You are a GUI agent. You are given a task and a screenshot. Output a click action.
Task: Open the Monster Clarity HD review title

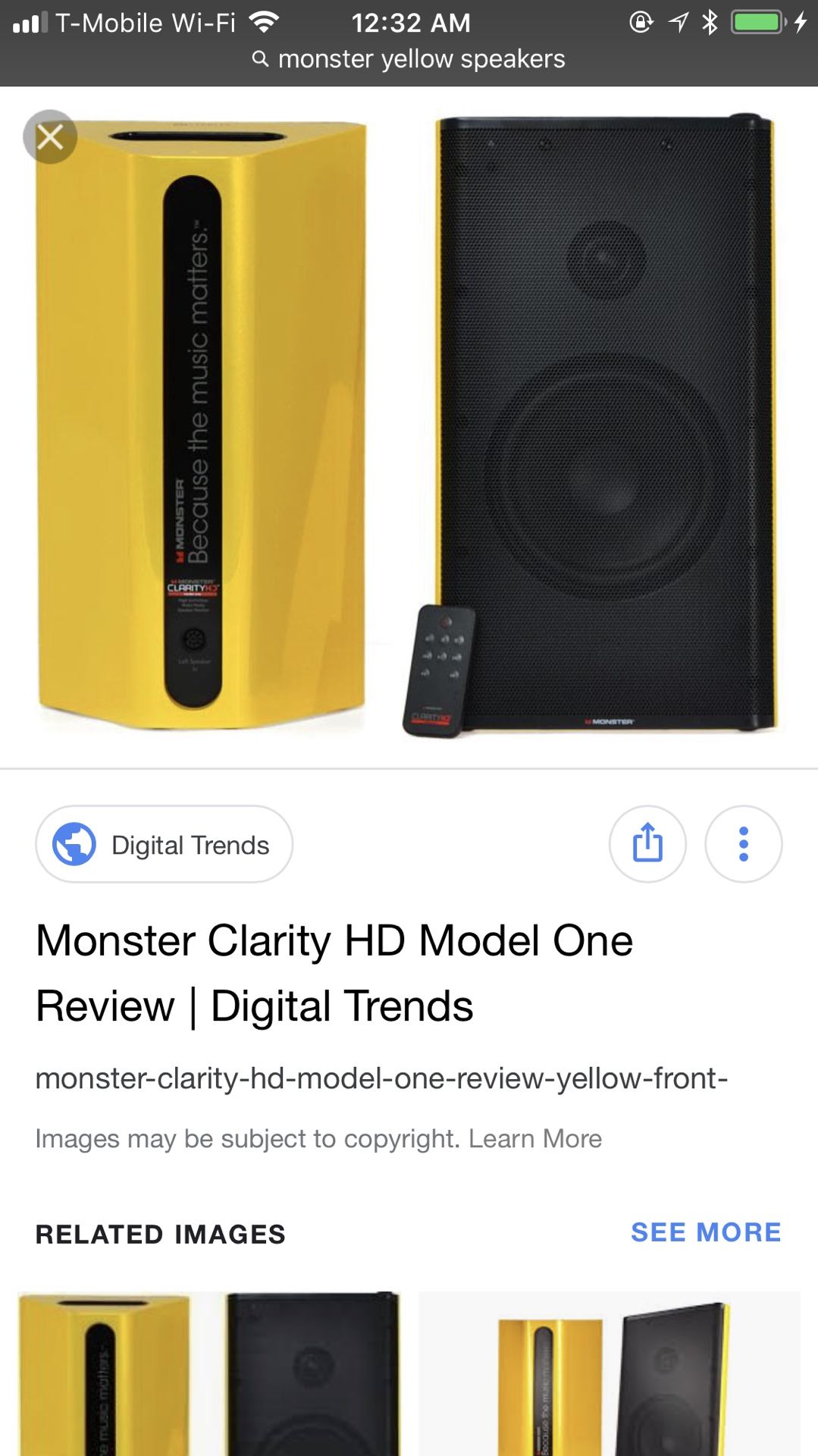(x=334, y=973)
